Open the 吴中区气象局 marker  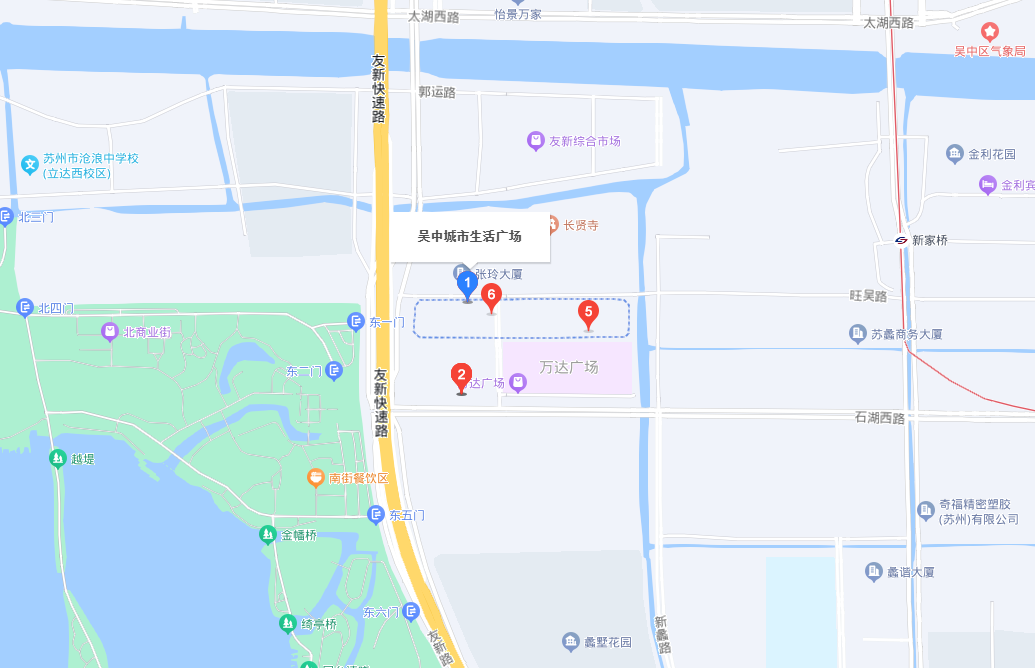tap(990, 32)
